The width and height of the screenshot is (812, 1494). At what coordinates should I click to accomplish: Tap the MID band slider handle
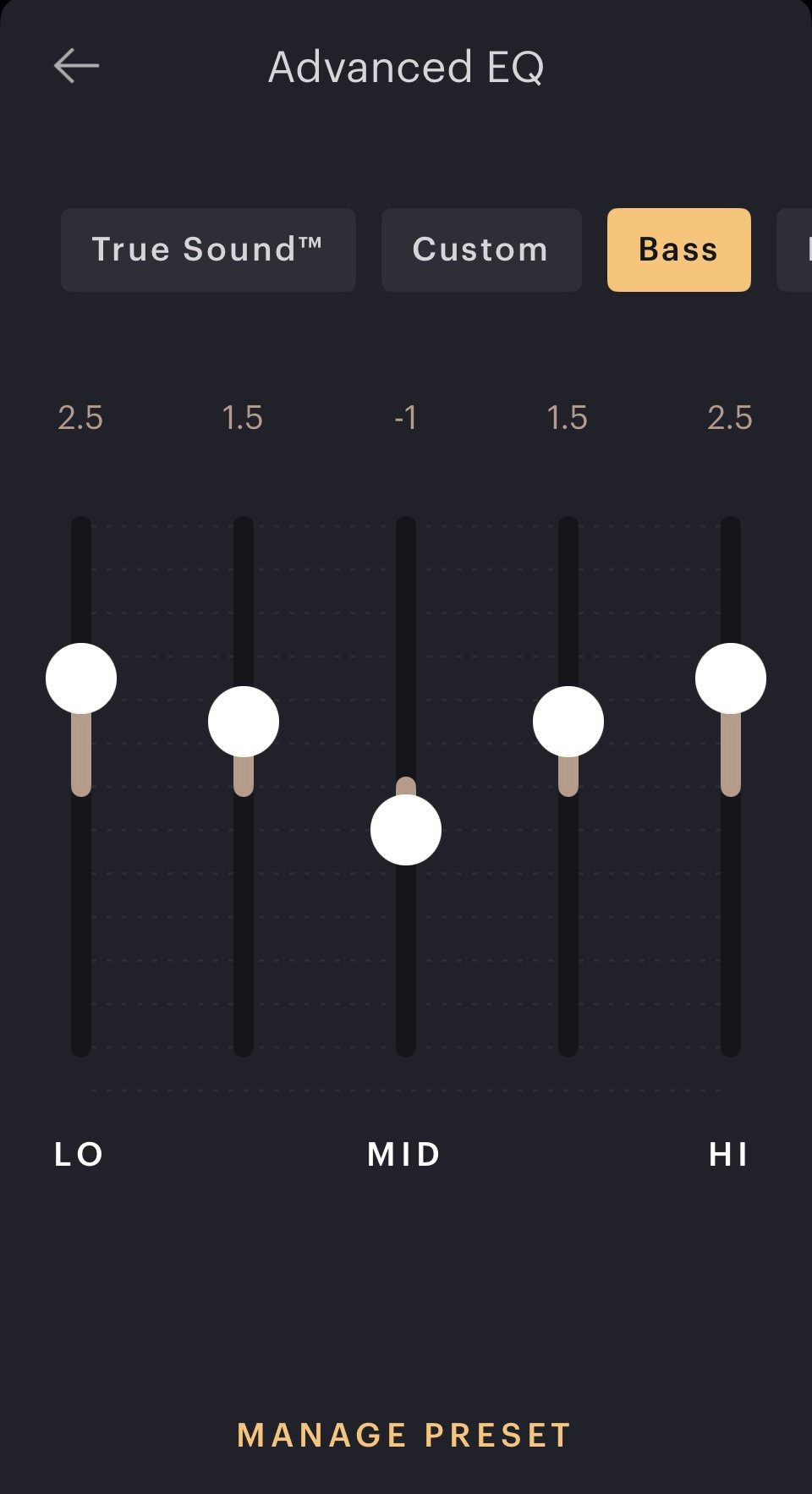406,830
